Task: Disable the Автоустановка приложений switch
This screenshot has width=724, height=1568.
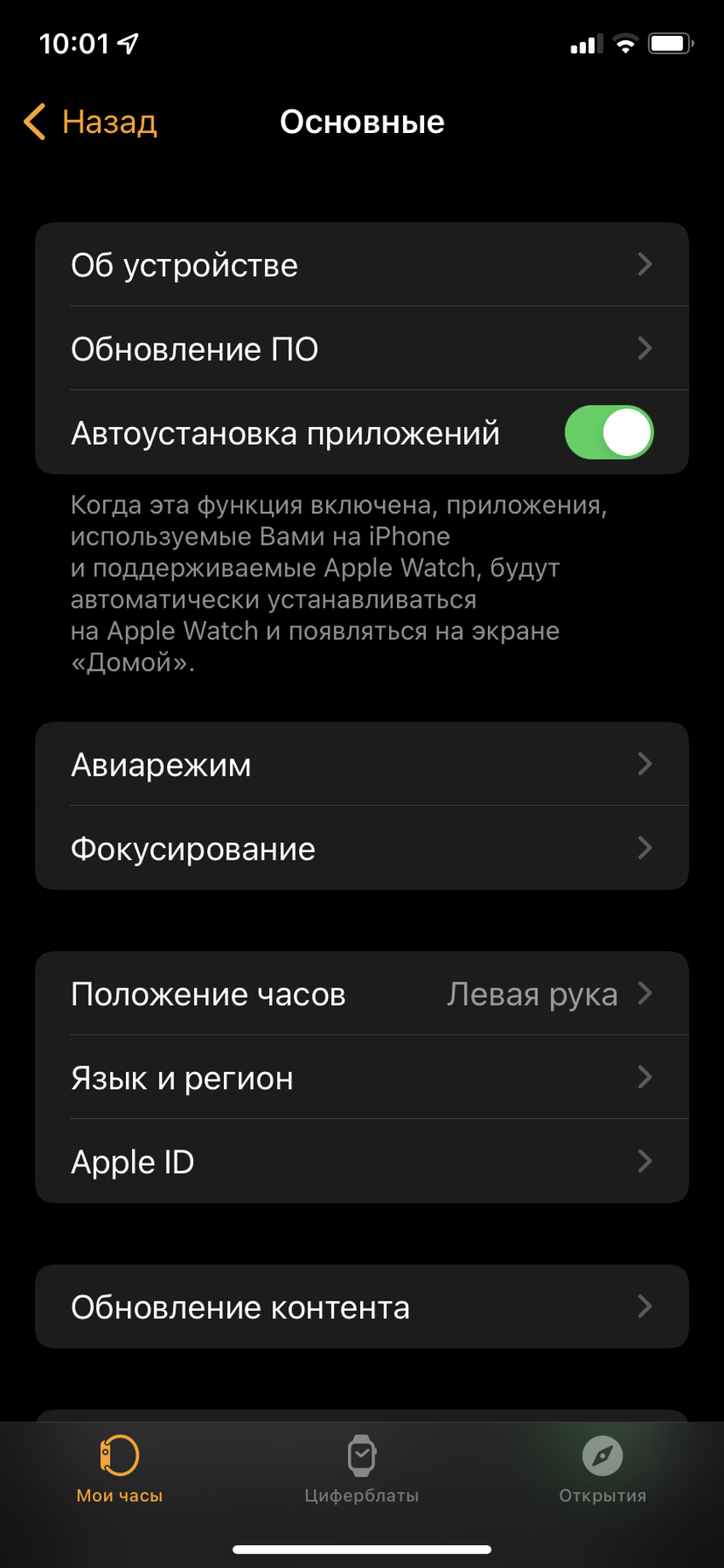Action: [x=608, y=432]
